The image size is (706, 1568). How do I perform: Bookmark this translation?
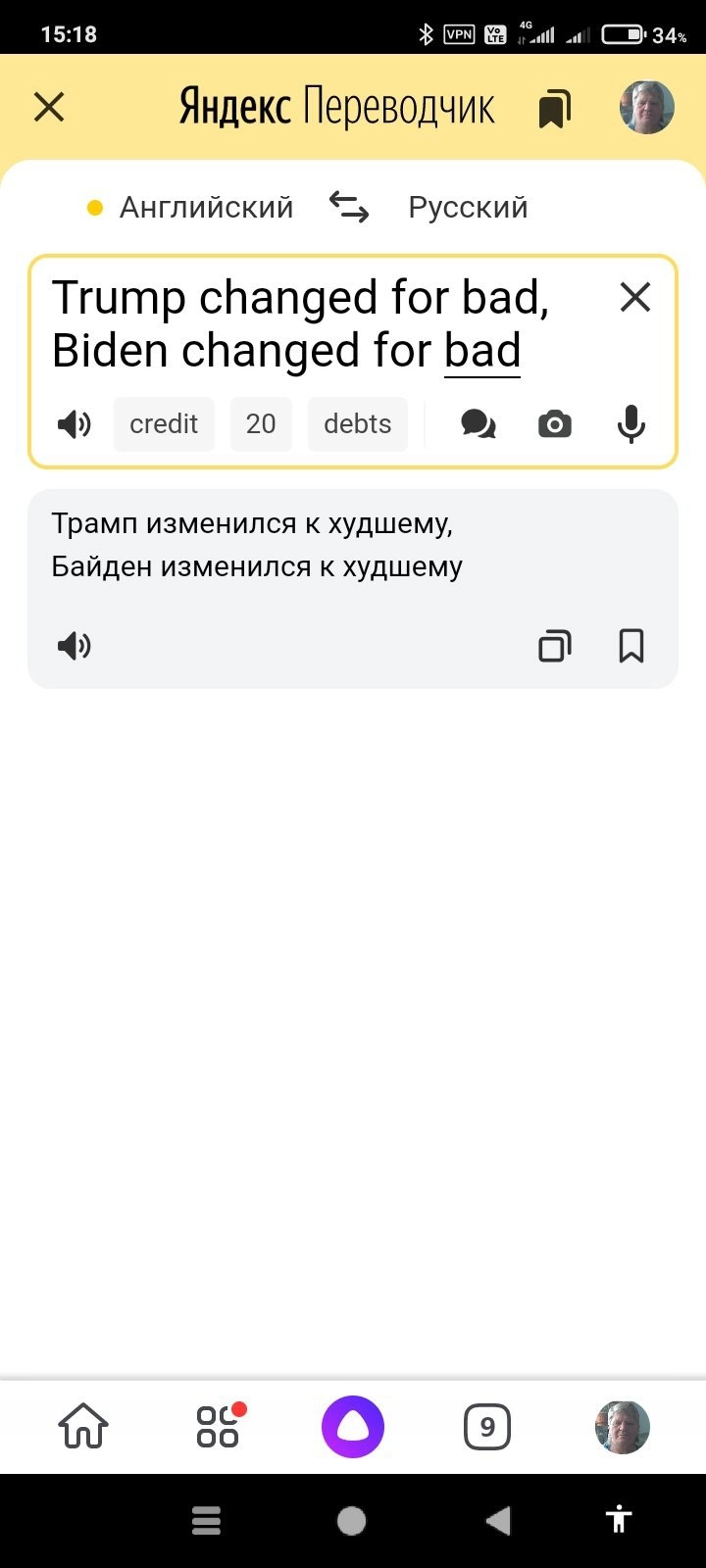pyautogui.click(x=631, y=647)
